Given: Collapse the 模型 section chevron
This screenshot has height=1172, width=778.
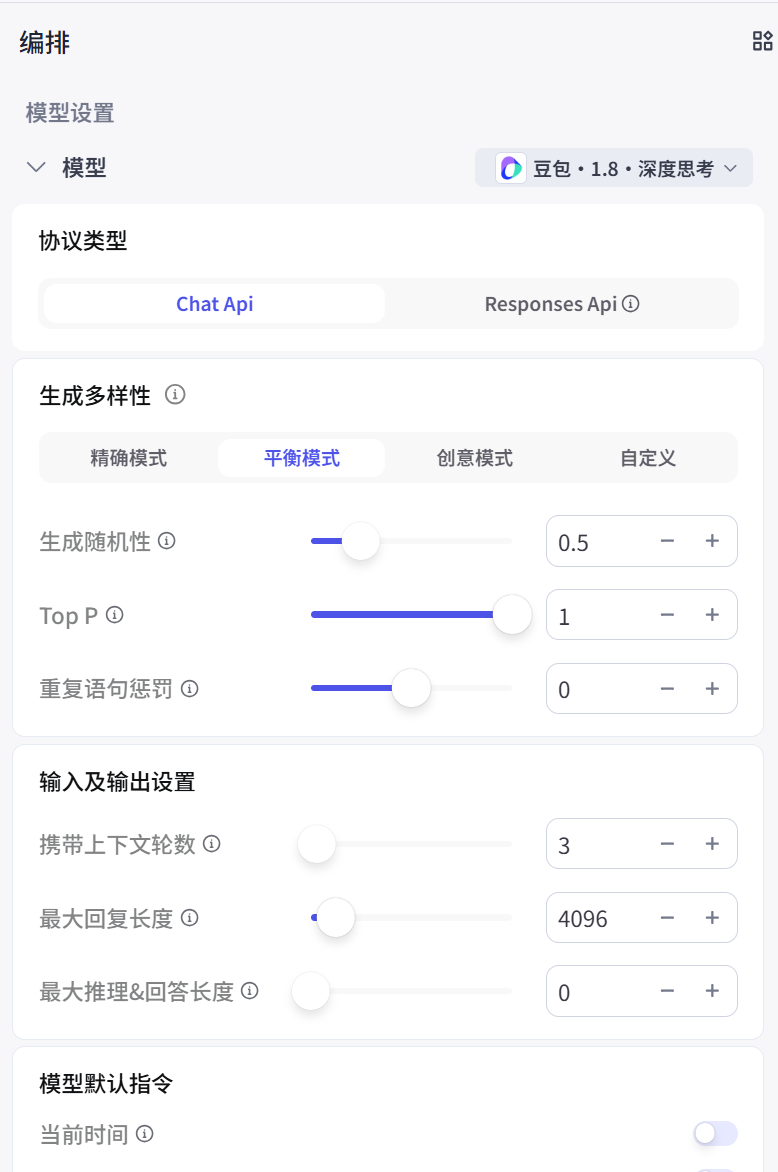Looking at the screenshot, I should point(36,167).
